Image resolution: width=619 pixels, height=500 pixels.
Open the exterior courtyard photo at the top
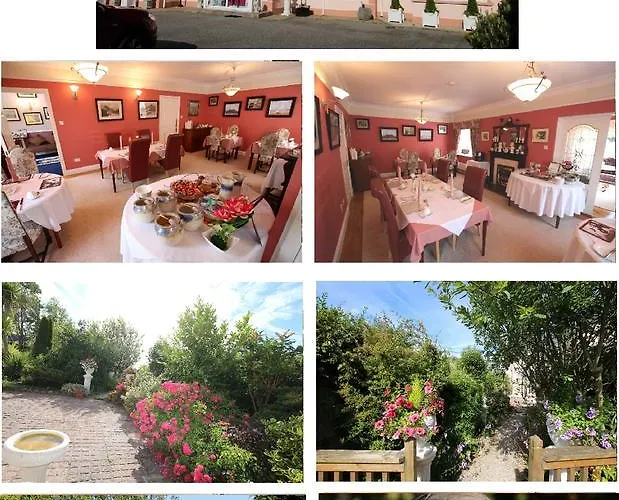coord(306,24)
